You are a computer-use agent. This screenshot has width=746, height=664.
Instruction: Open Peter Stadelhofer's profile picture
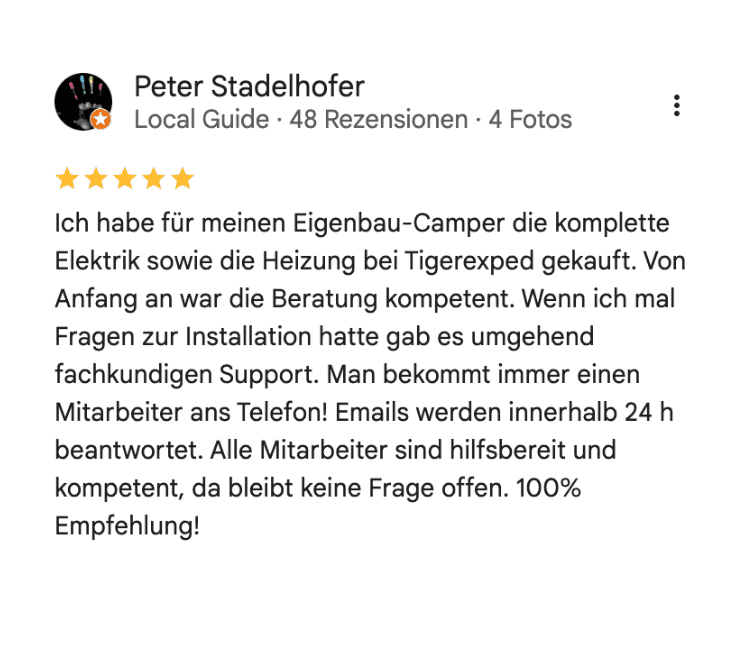tap(83, 101)
